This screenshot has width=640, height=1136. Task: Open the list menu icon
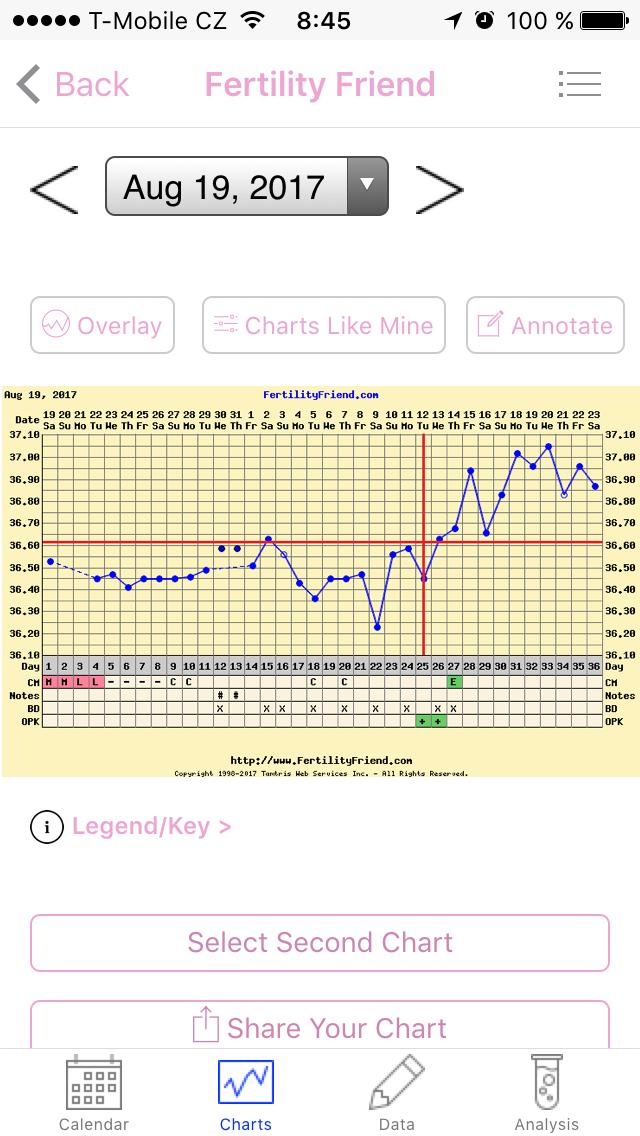(x=580, y=84)
